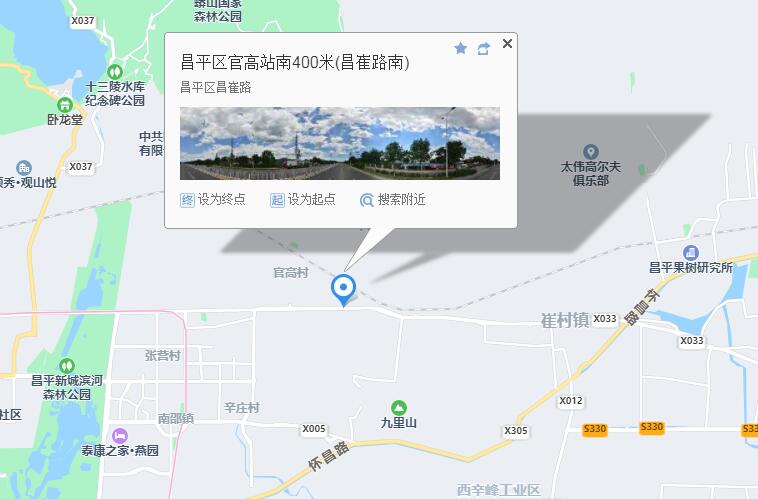Search nearby (搜索附近)
This screenshot has height=499, width=758.
(x=393, y=199)
